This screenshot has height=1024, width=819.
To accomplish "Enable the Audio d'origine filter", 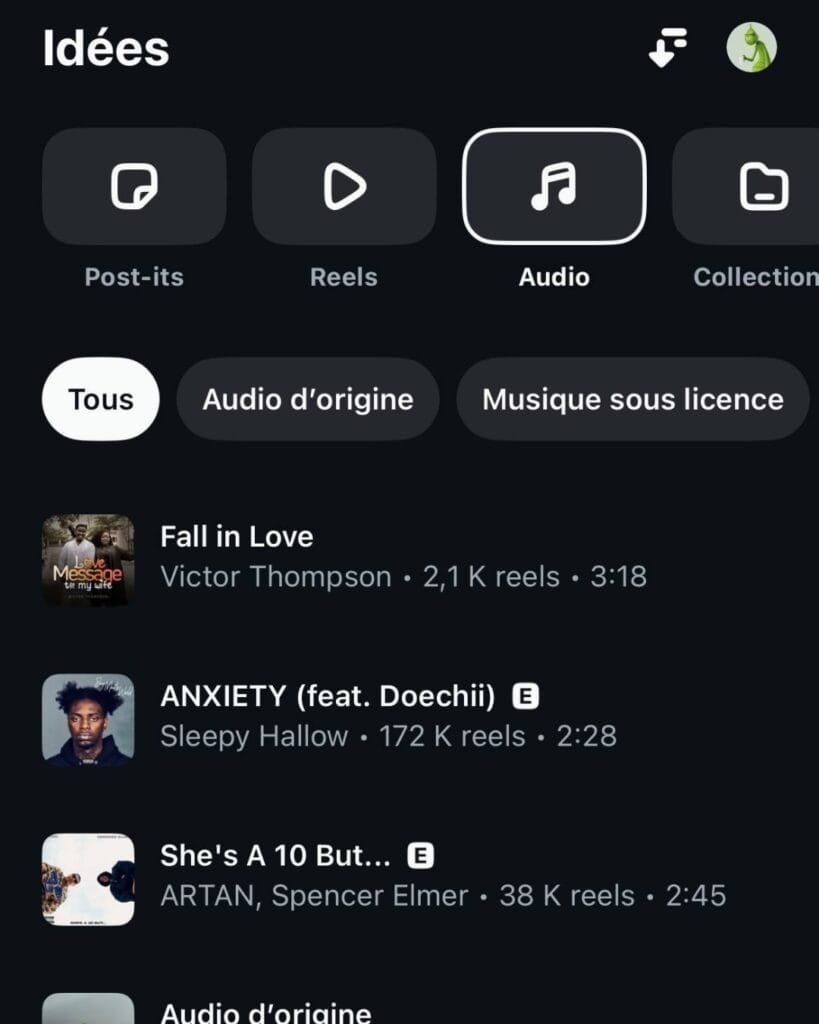I will (x=307, y=399).
